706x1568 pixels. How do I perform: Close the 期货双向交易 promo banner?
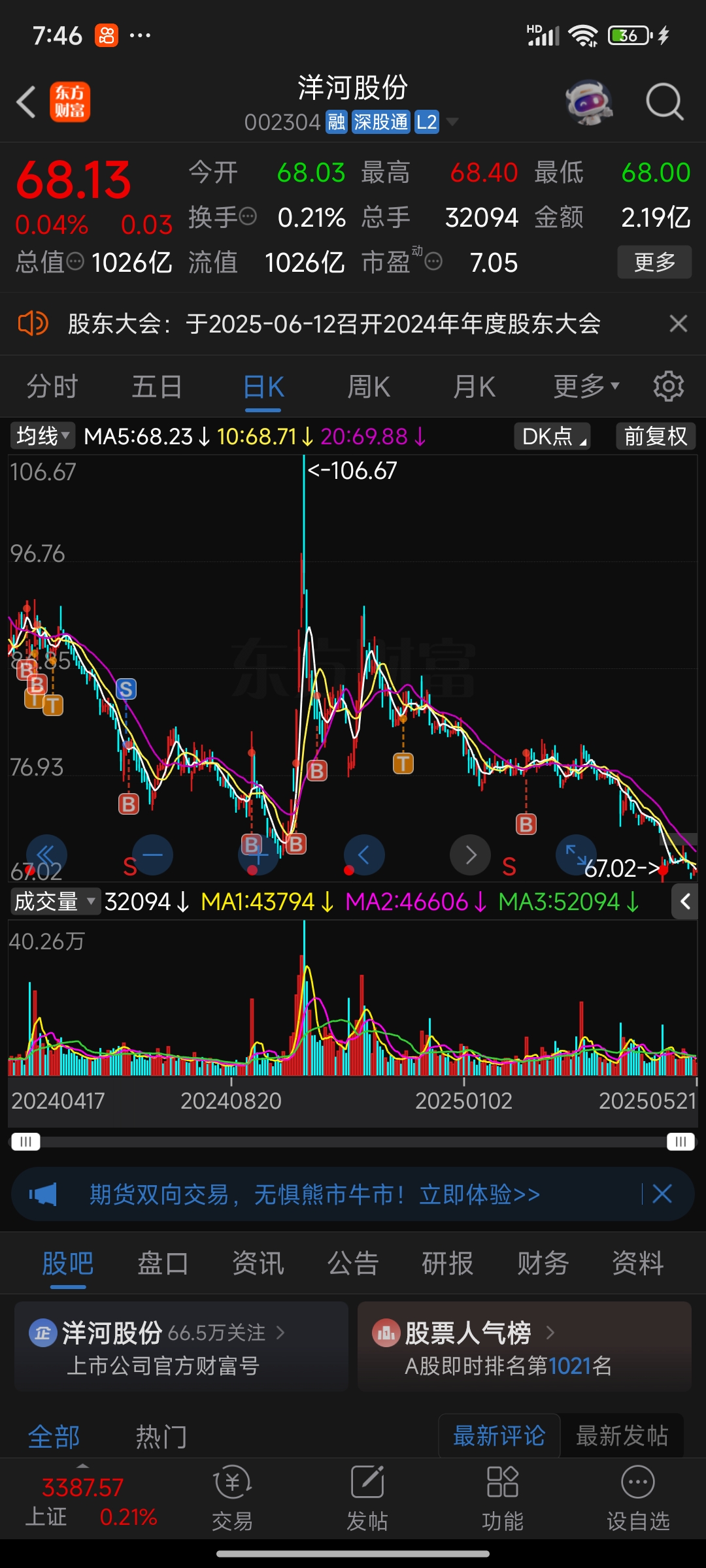coord(662,1194)
